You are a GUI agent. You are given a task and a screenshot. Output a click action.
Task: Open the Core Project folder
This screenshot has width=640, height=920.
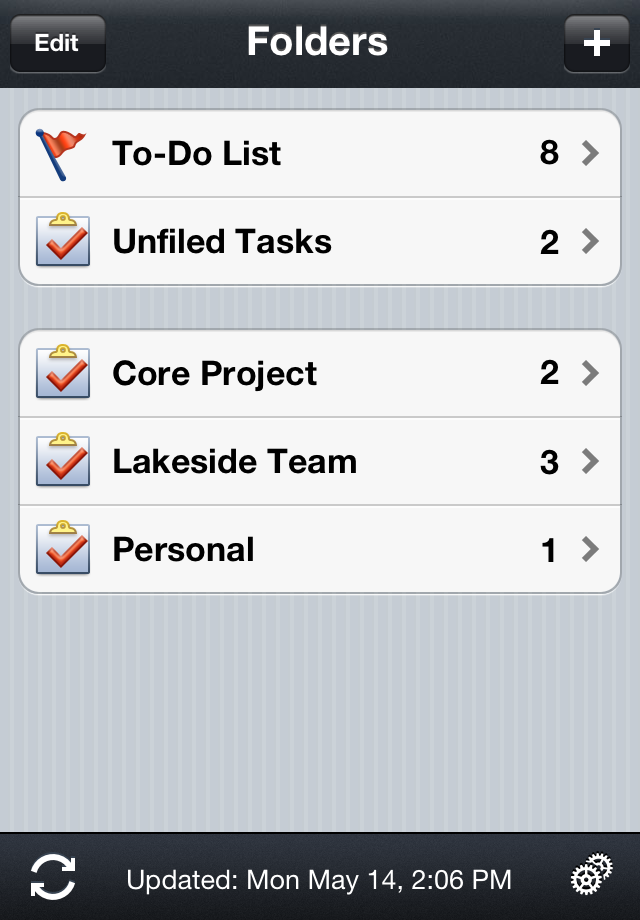tap(320, 373)
